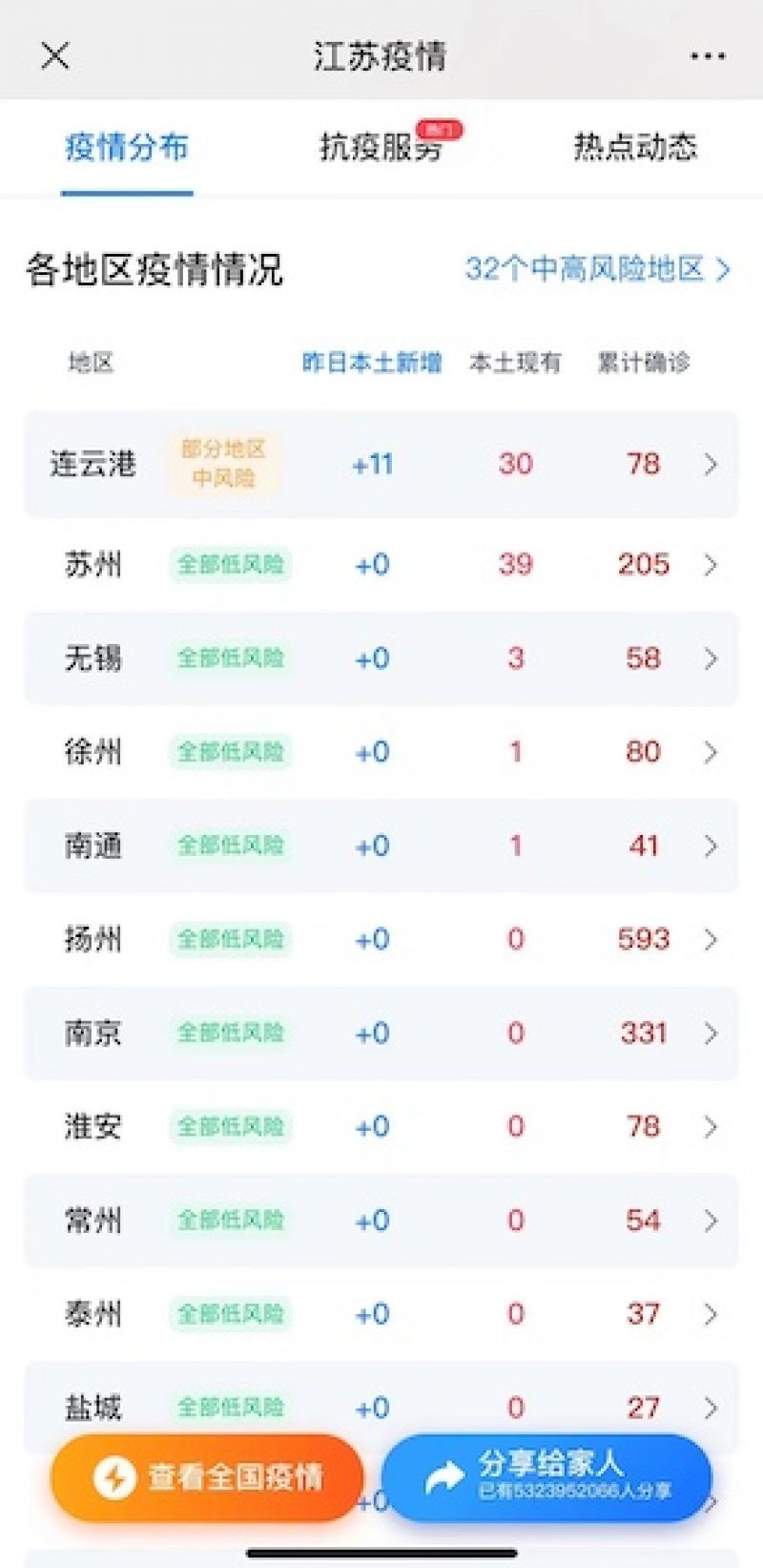Expand details for 扬州 row
This screenshot has width=763, height=1568.
point(710,939)
